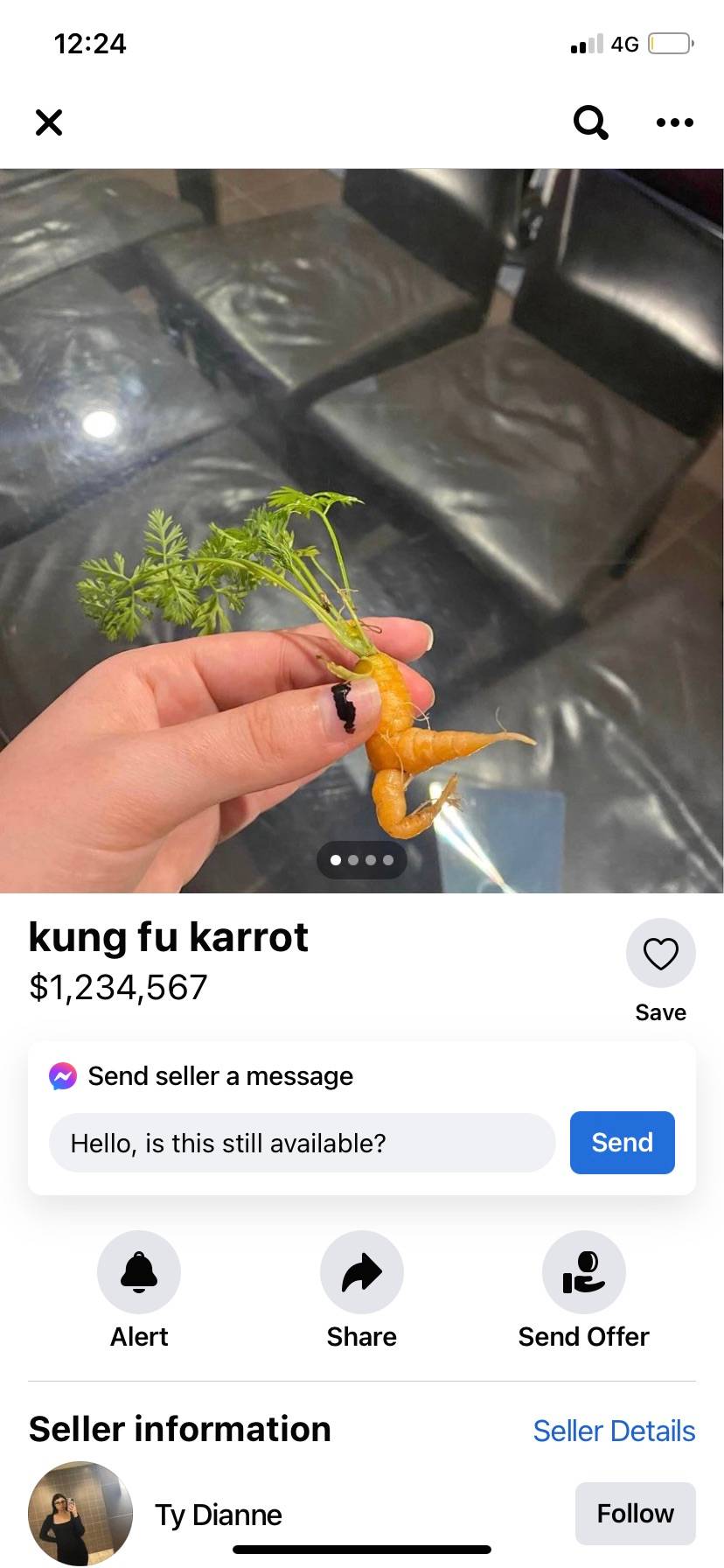Open the three-dot overflow menu
Viewport: 724px width, 1568px height.
pyautogui.click(x=674, y=122)
